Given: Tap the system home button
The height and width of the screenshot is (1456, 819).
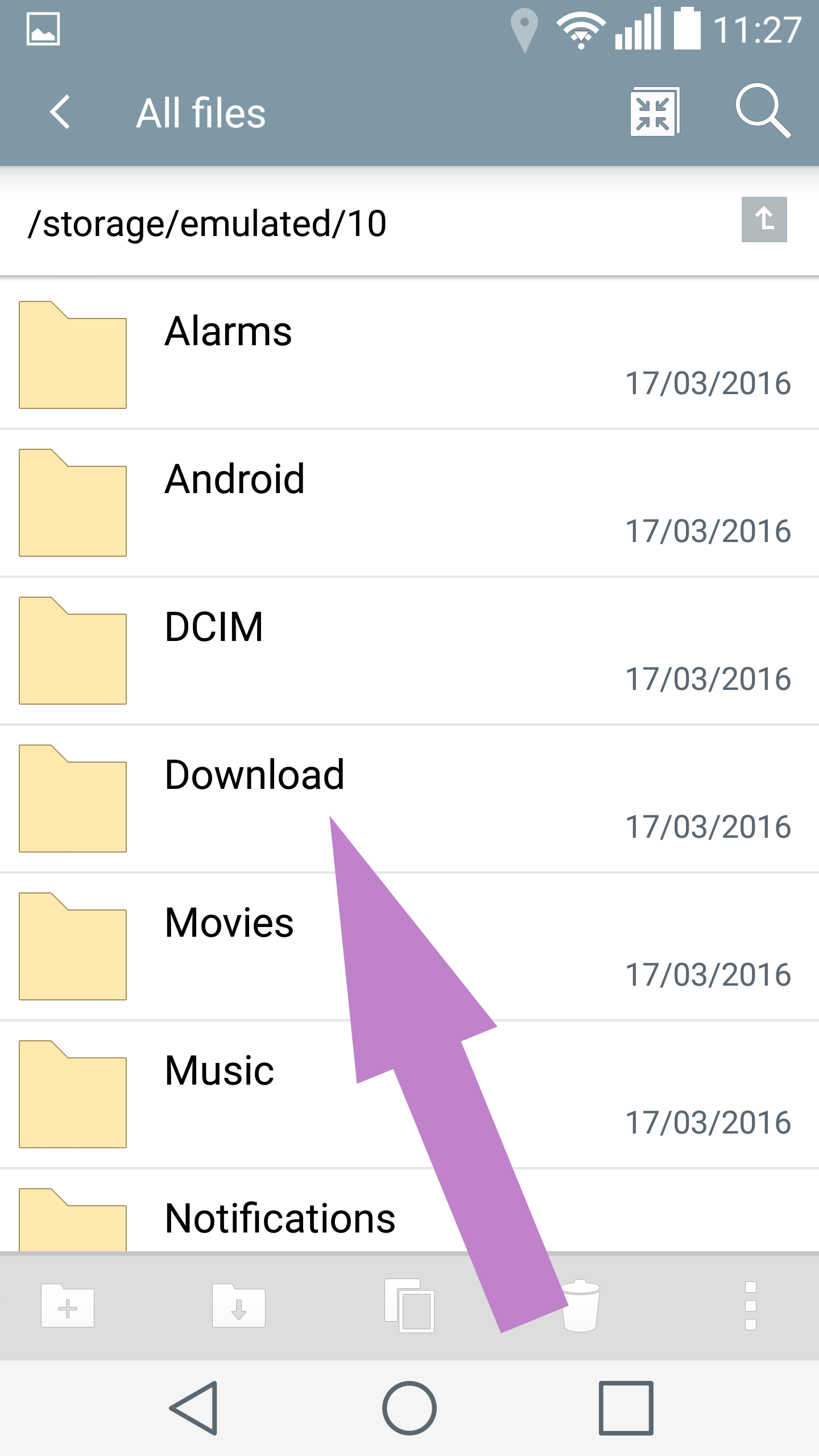Looking at the screenshot, I should pos(409,1408).
